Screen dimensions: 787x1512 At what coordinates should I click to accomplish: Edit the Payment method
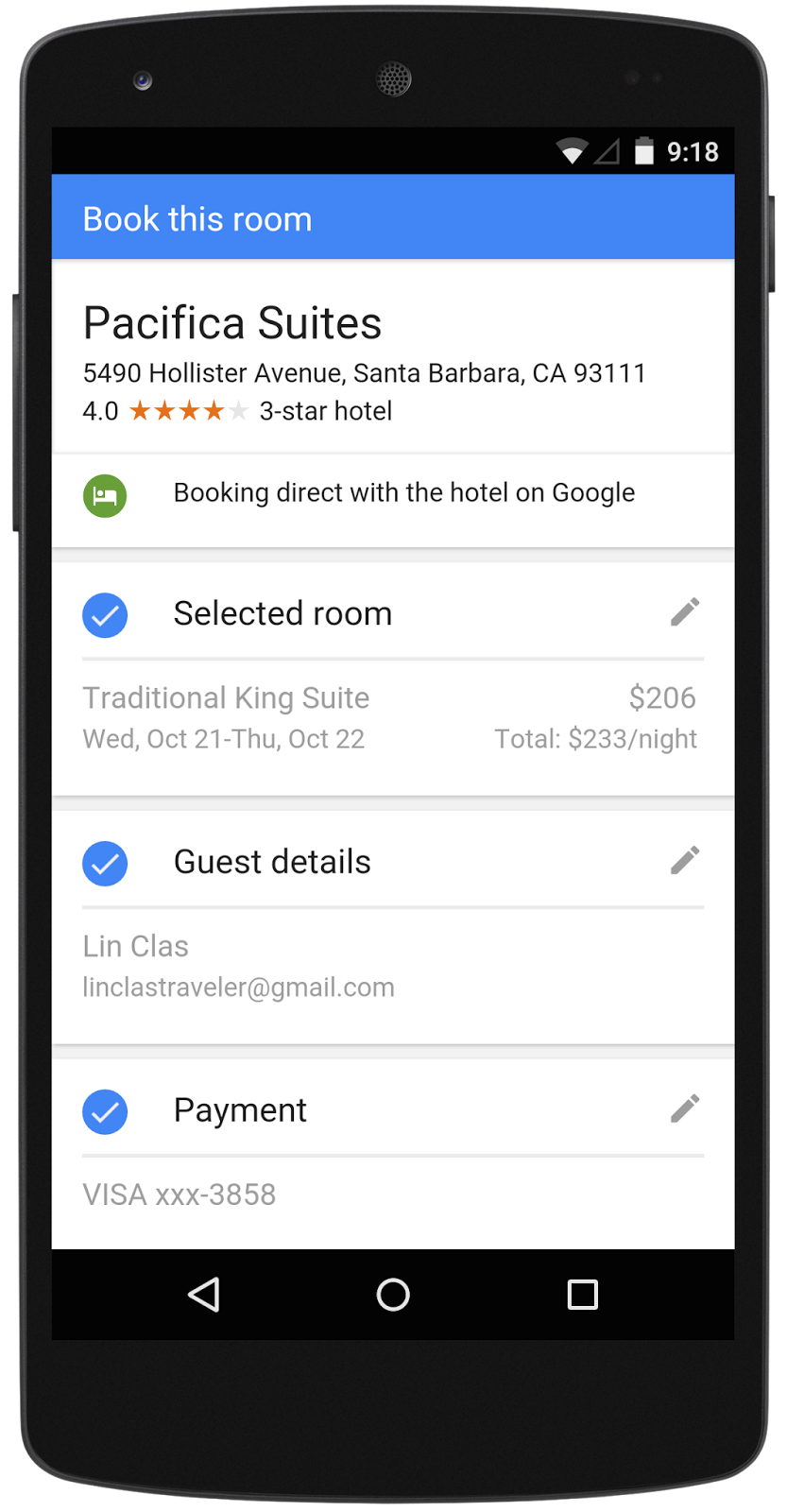tap(685, 1108)
